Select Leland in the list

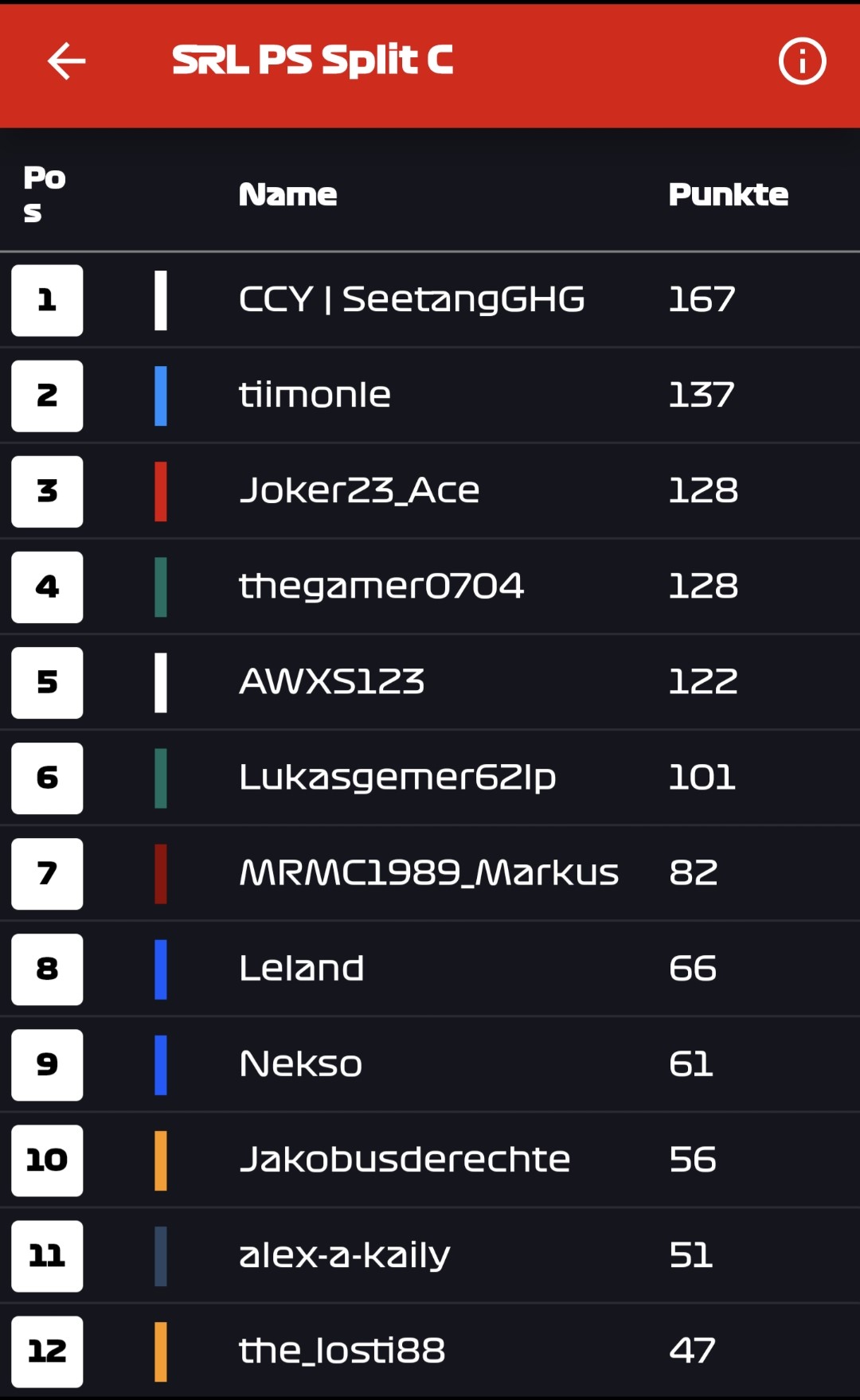click(x=302, y=969)
